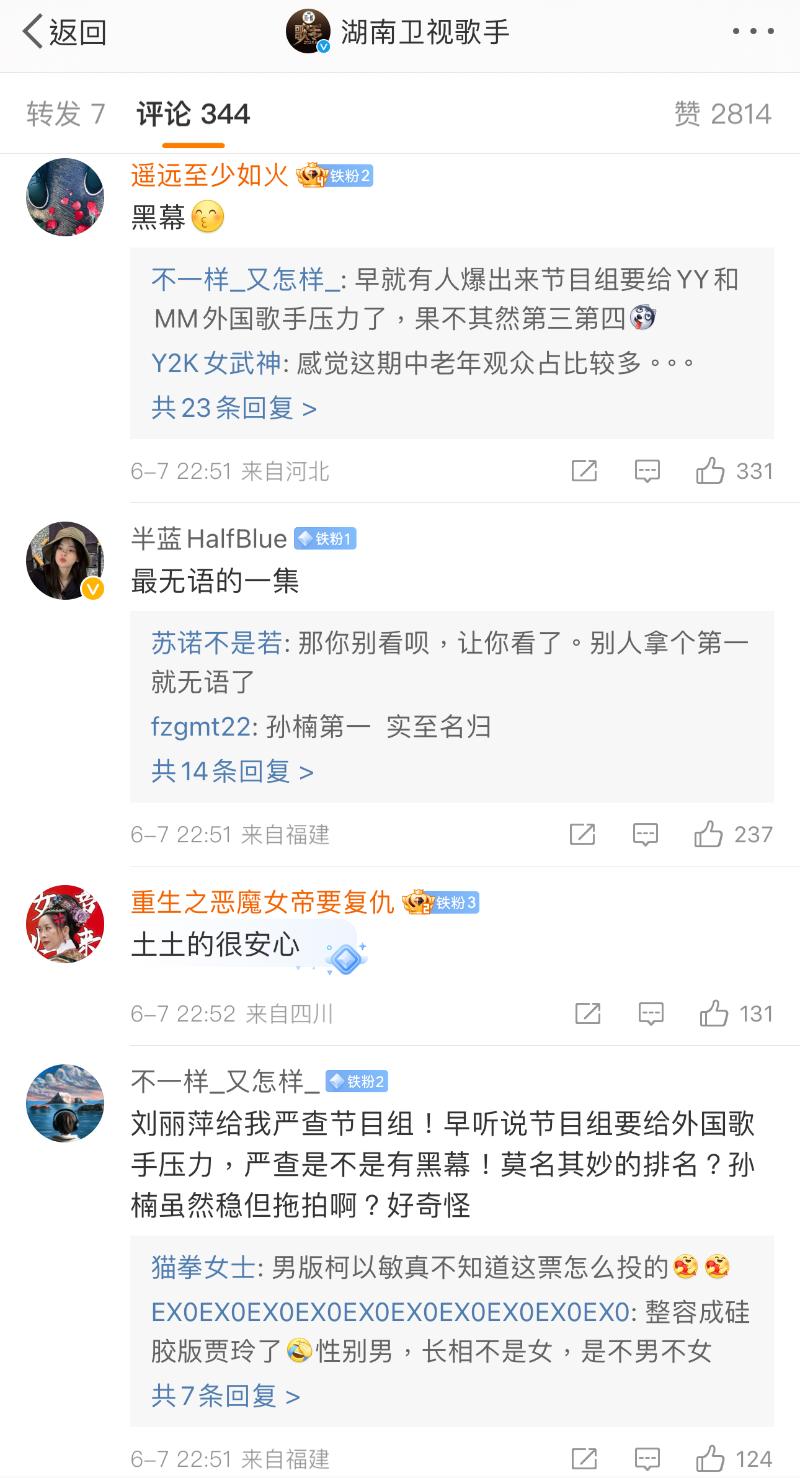Expand 共23条回复 replies
Image resolution: width=800 pixels, height=1478 pixels.
(x=234, y=408)
